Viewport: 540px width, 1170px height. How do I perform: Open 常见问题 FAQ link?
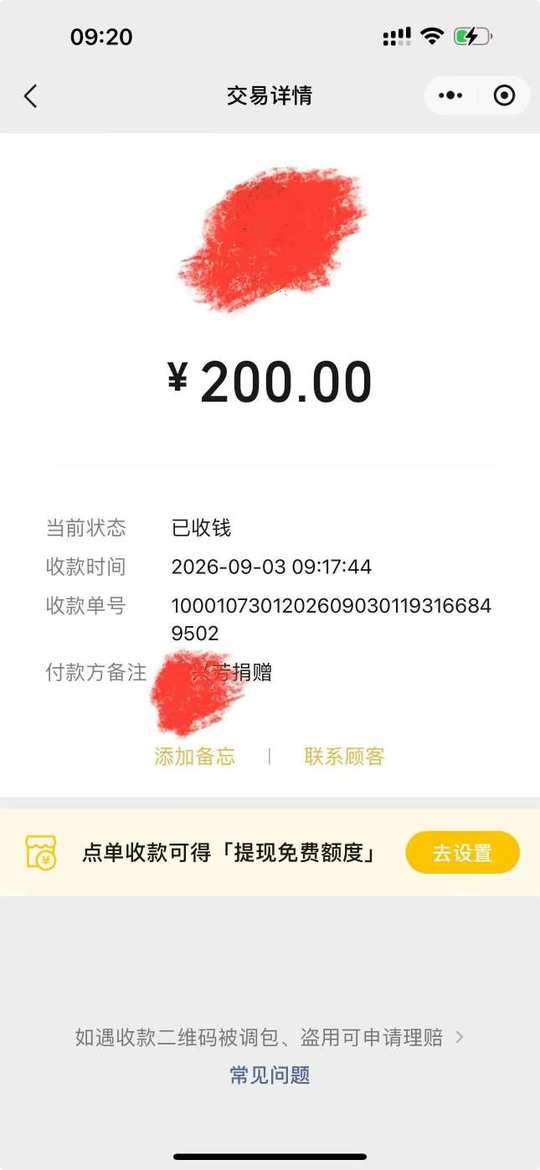click(269, 1075)
